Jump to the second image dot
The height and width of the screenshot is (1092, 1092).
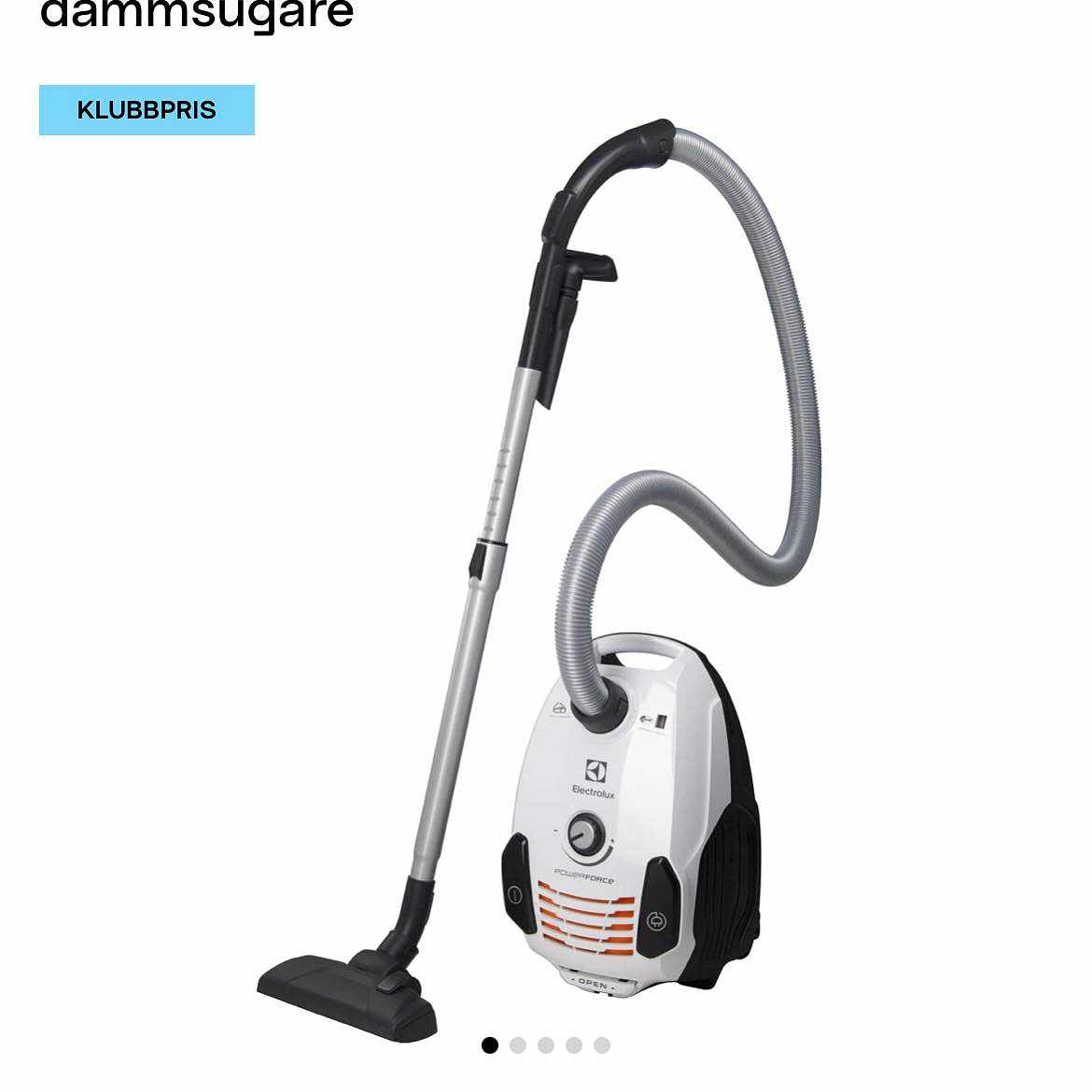(x=518, y=1045)
